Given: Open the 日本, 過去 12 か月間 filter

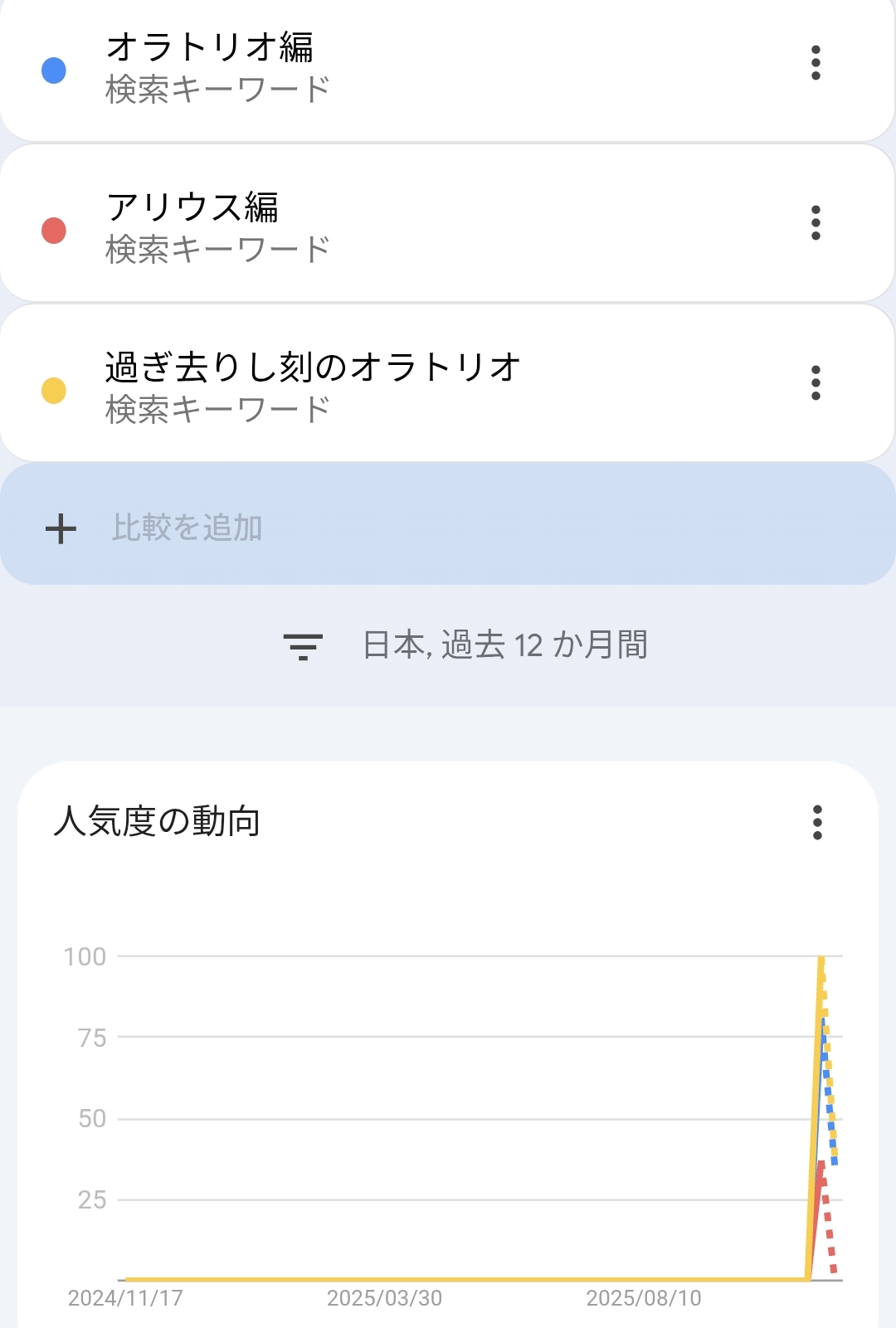Looking at the screenshot, I should tap(465, 645).
